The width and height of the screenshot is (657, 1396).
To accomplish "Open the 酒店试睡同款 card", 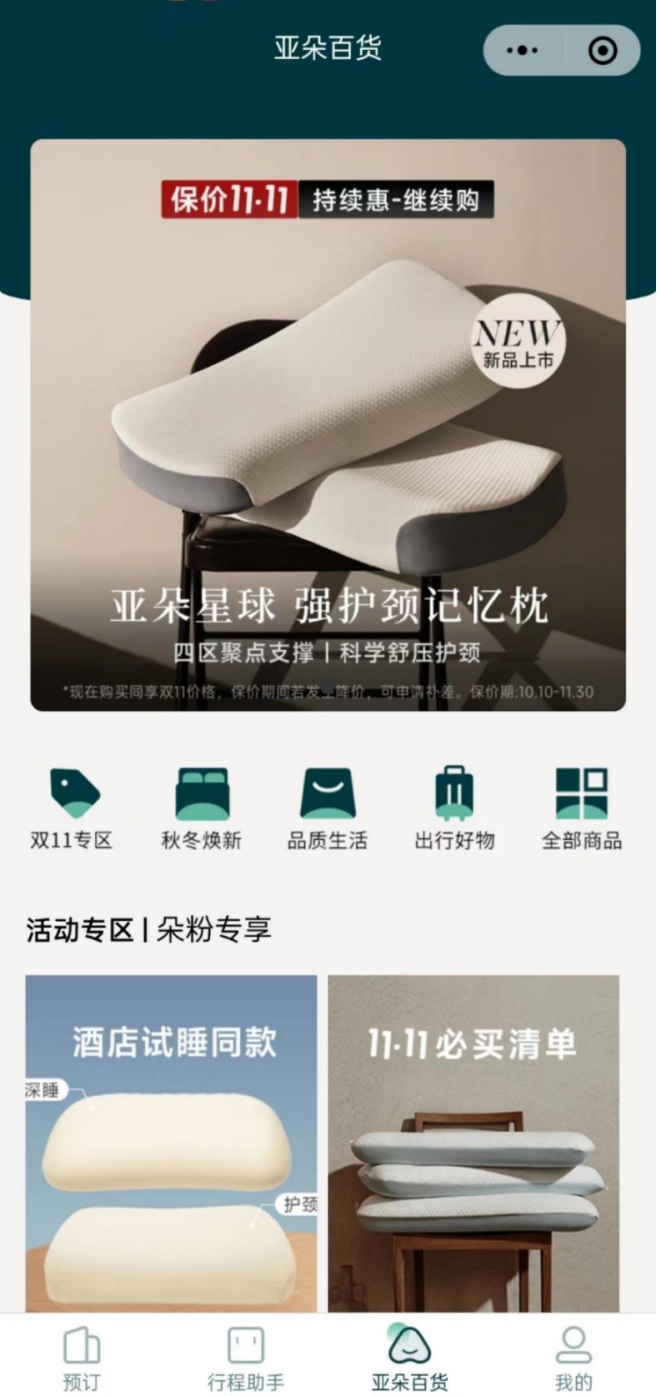I will tap(171, 1142).
